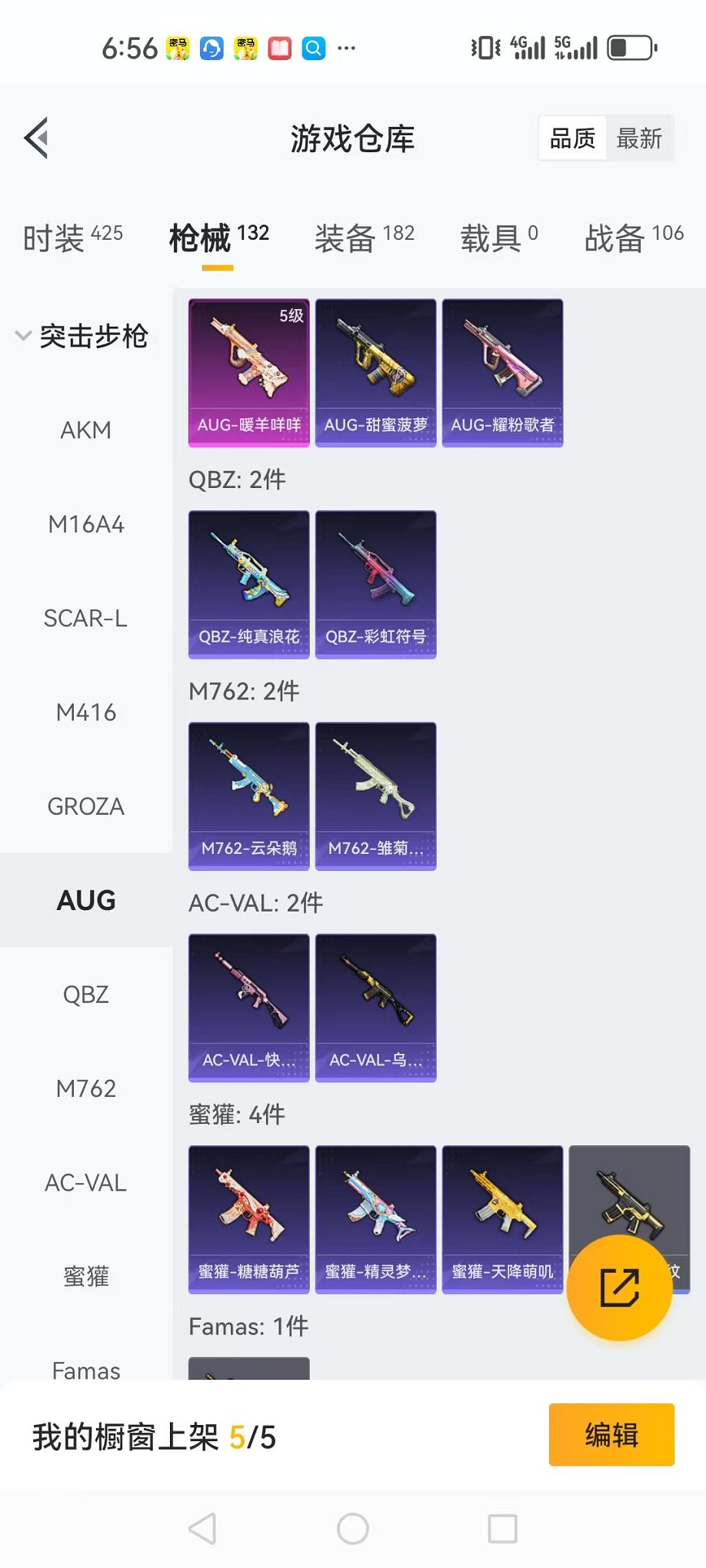Tap the orange share floating button
The height and width of the screenshot is (1568, 706).
[x=619, y=1287]
